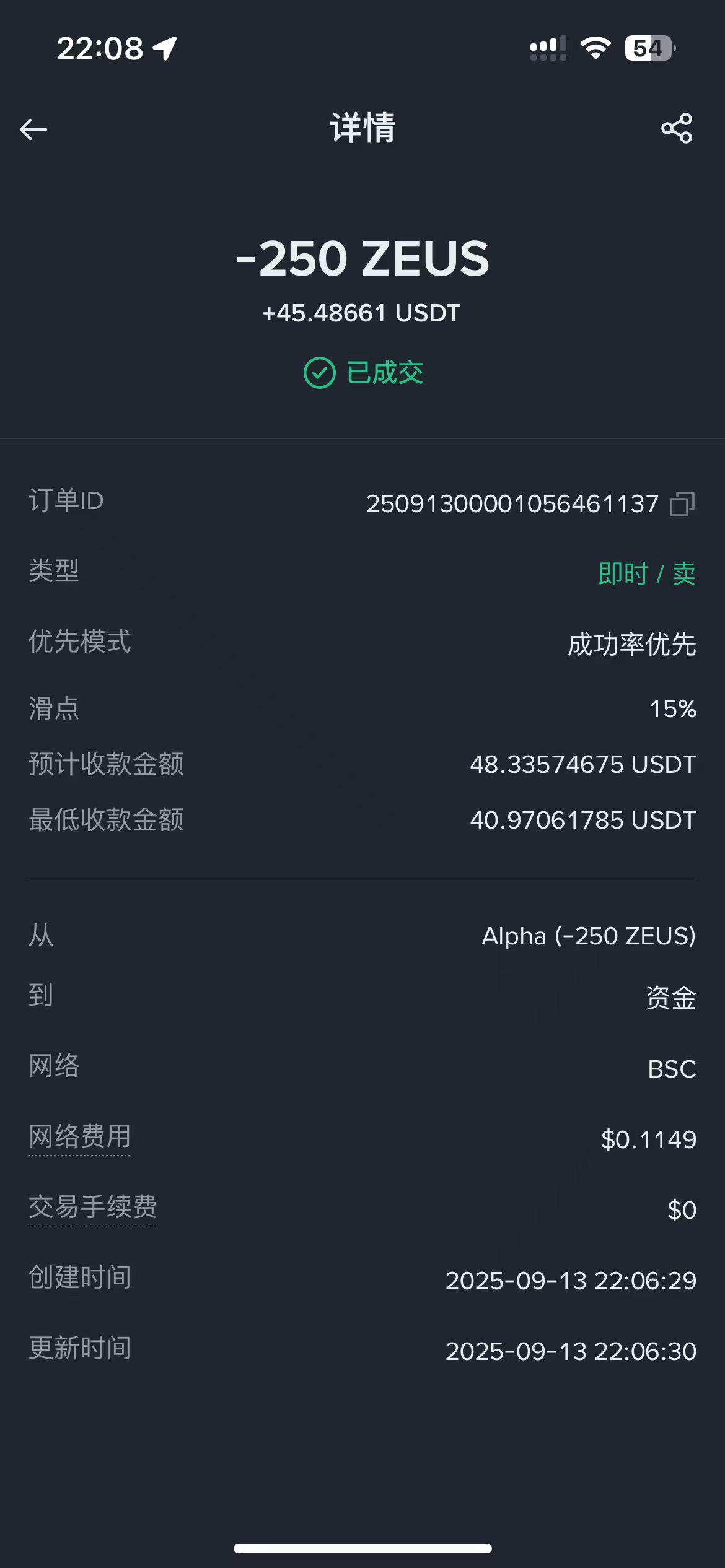This screenshot has width=725, height=1568.
Task: Tap the underlined 交易手续费 label for info
Action: click(x=92, y=1207)
